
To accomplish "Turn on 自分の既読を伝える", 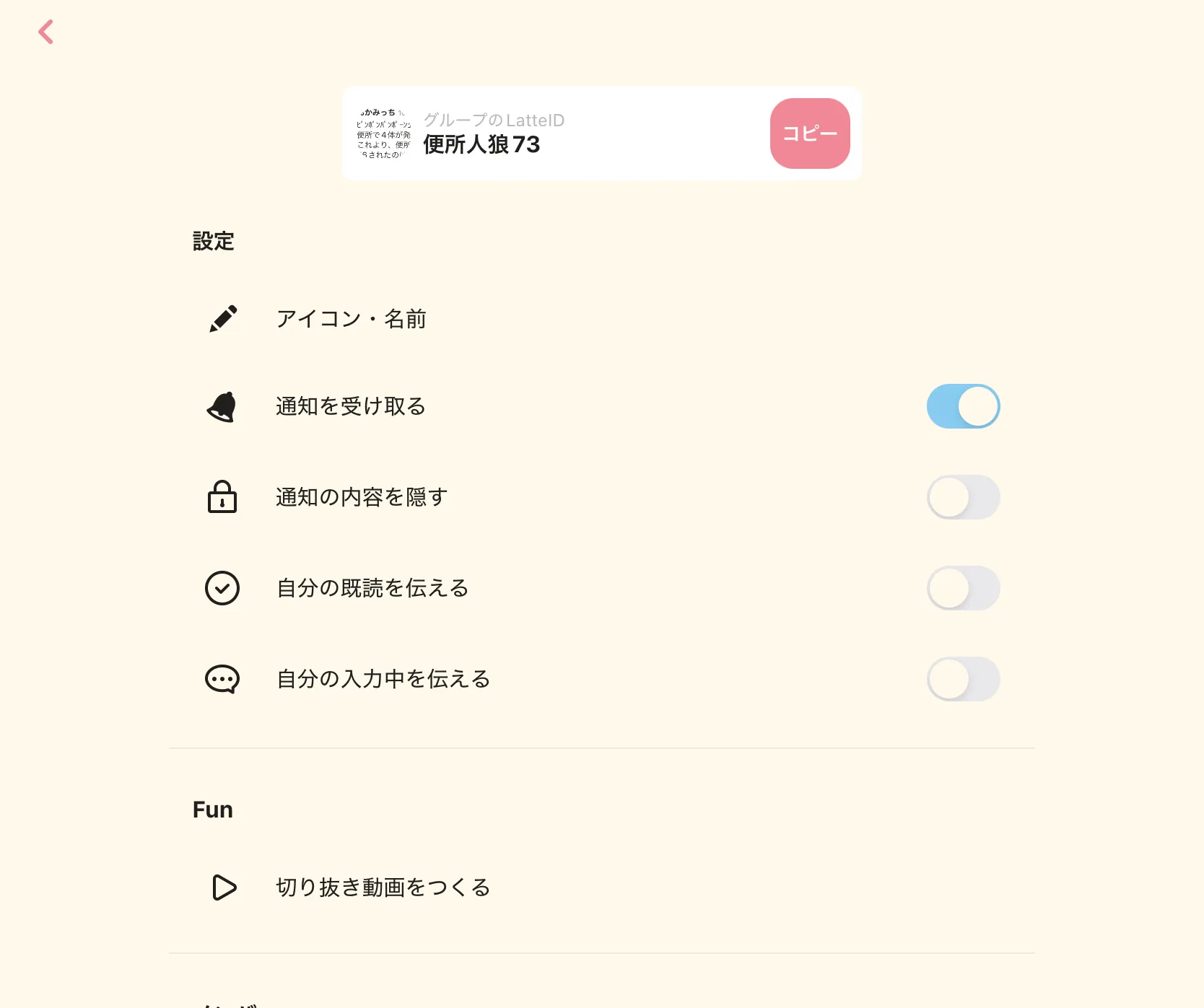I will 963,588.
